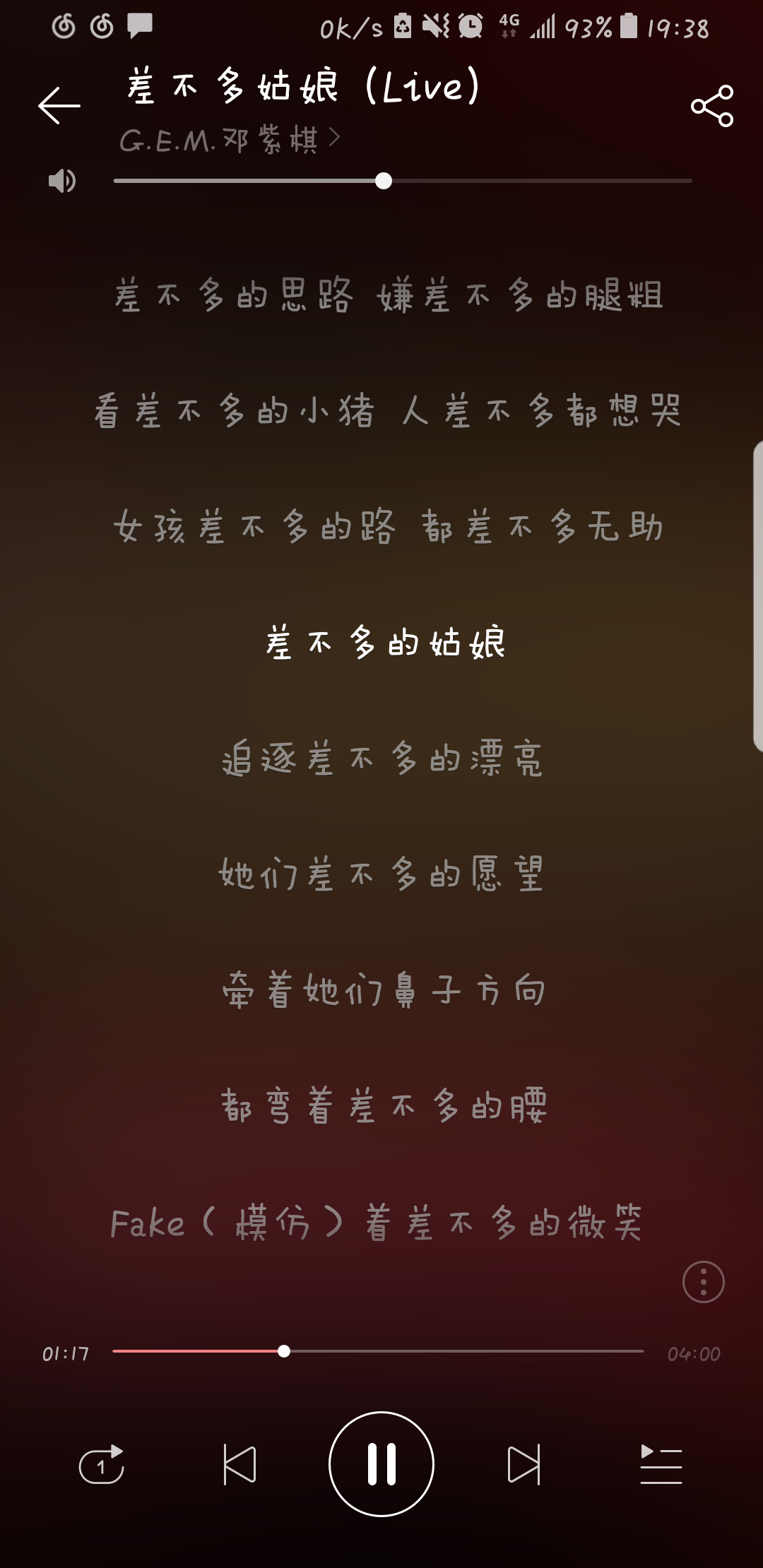This screenshot has height=1568, width=763.
Task: Skip to the previous track
Action: 239,1464
